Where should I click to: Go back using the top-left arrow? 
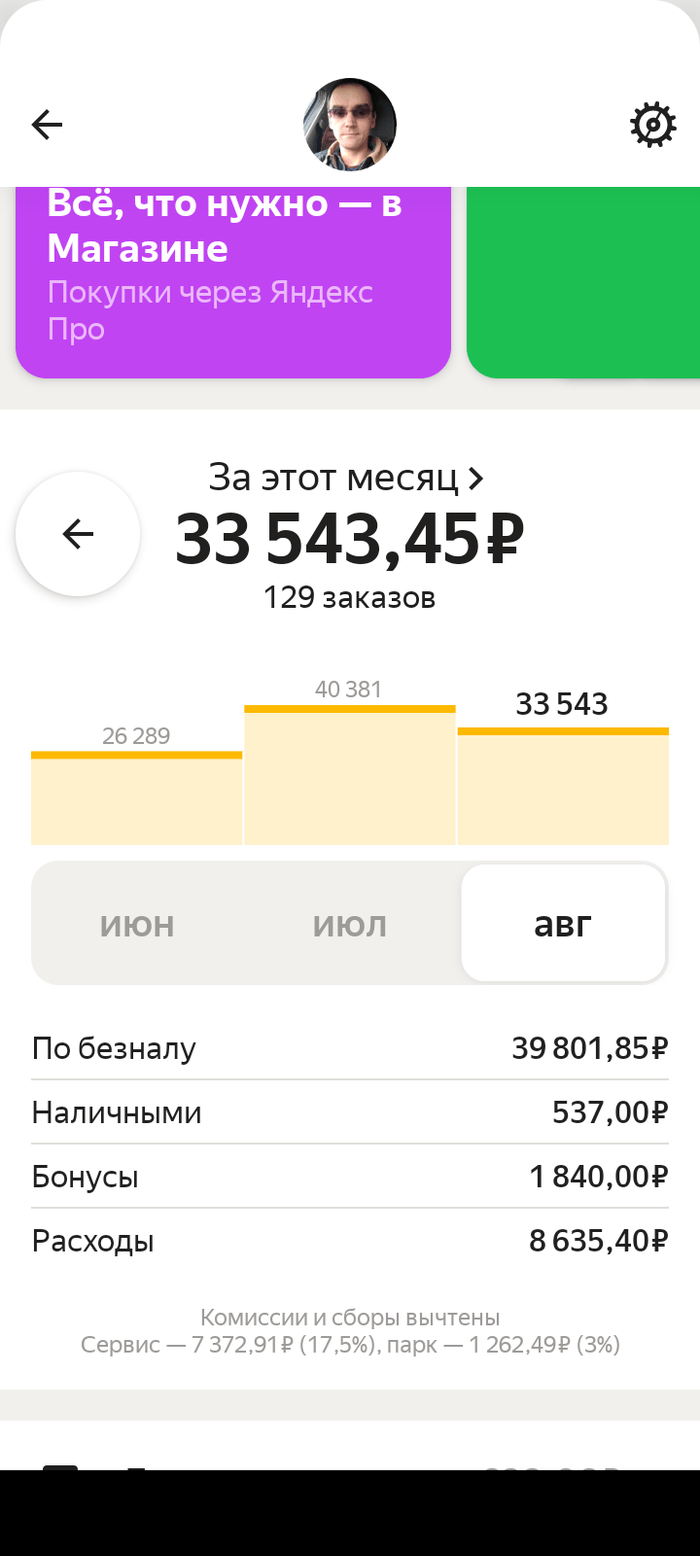47,125
